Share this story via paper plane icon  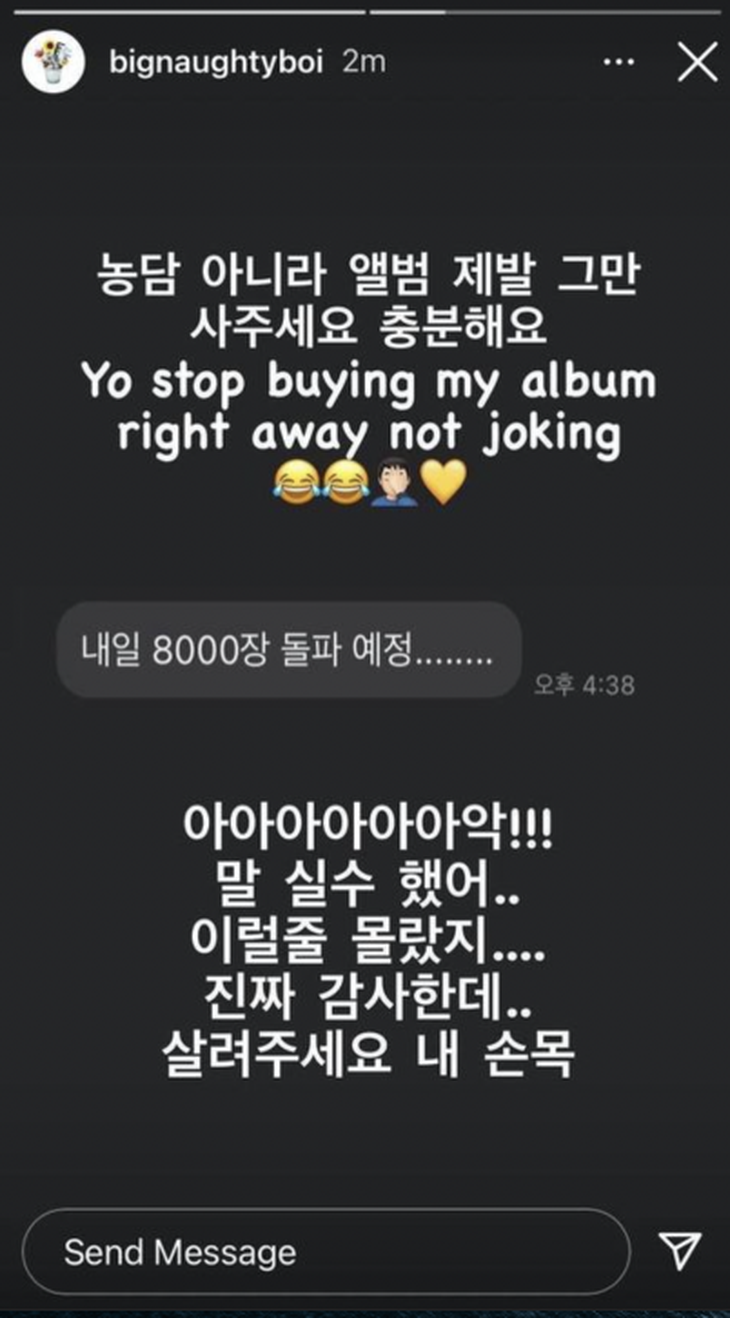pyautogui.click(x=679, y=1251)
